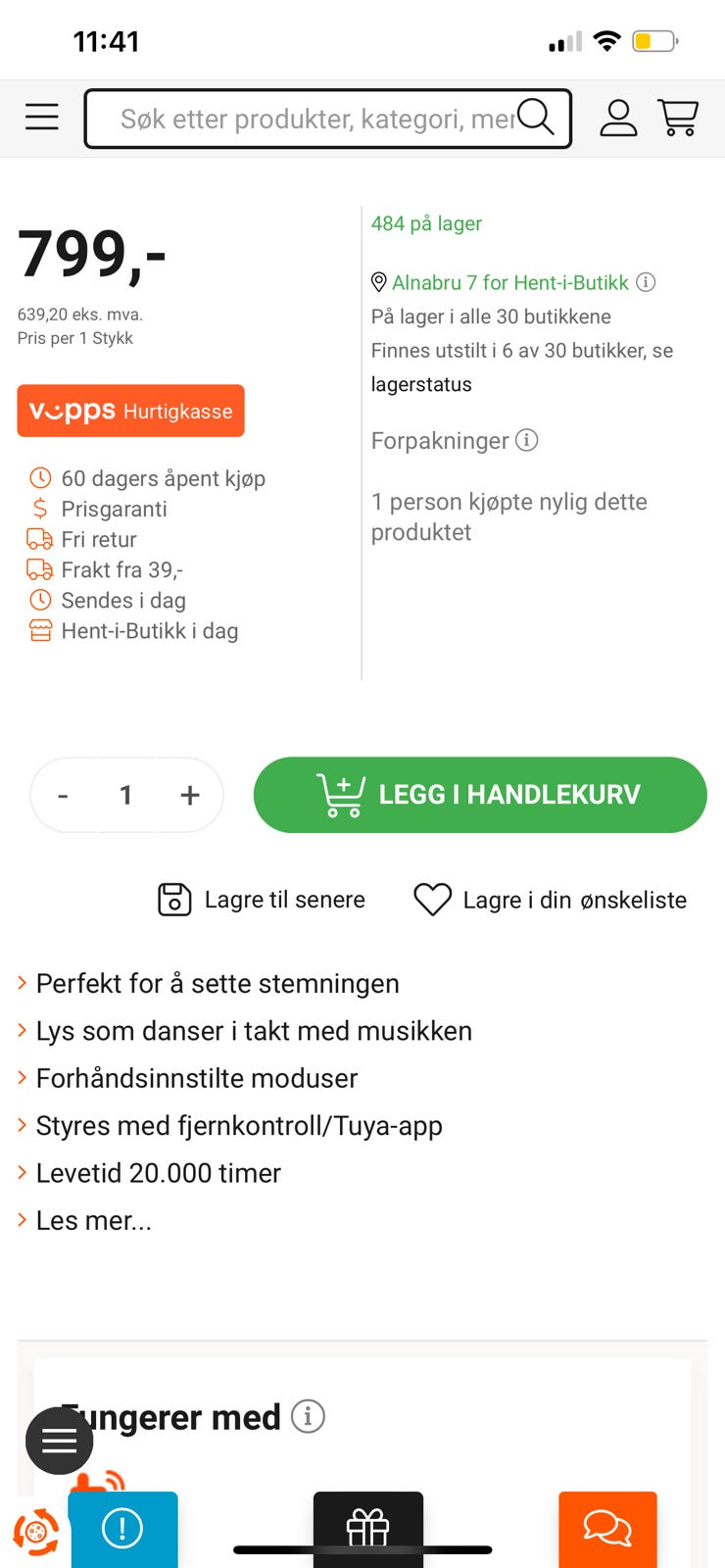The width and height of the screenshot is (725, 1568).
Task: Open the shopping cart icon
Action: coord(678,117)
